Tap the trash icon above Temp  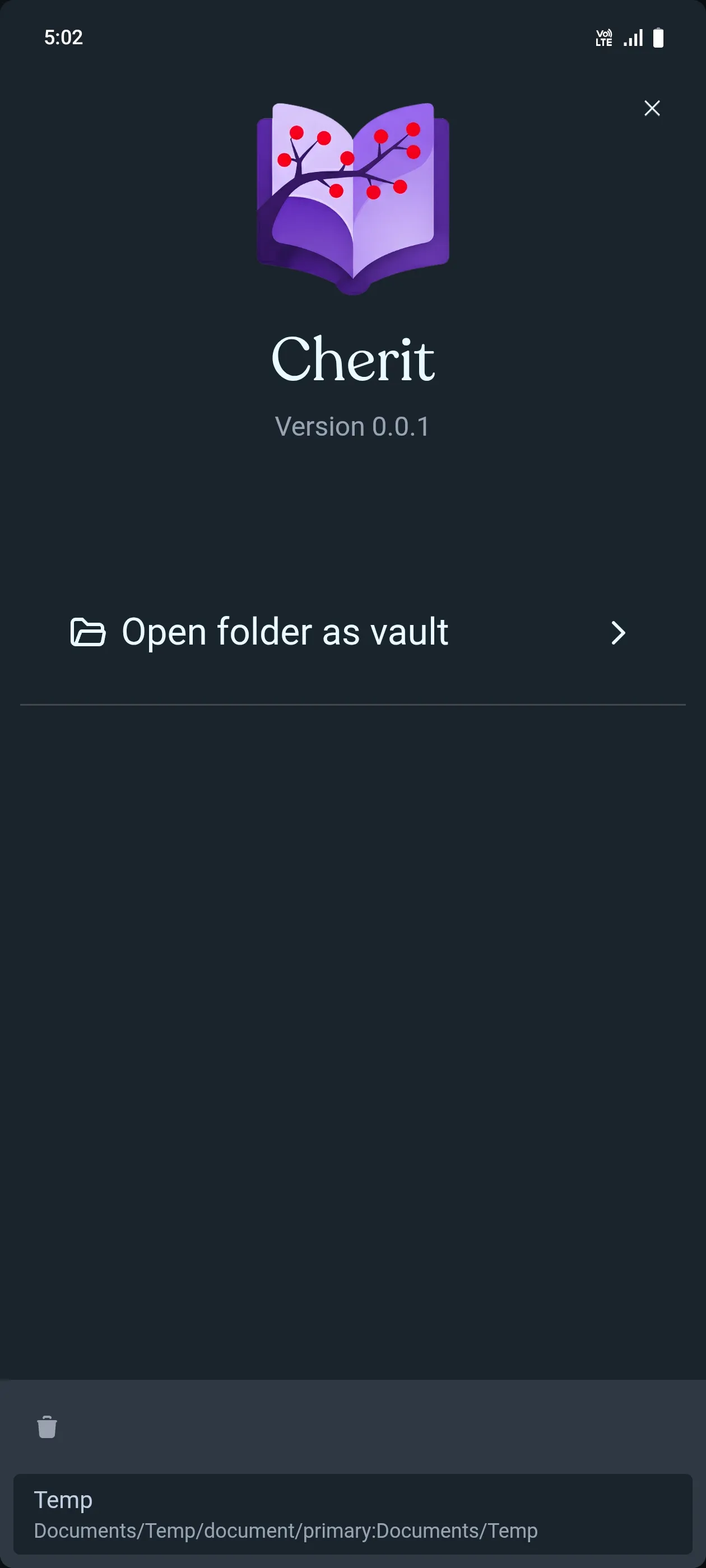click(x=47, y=1427)
